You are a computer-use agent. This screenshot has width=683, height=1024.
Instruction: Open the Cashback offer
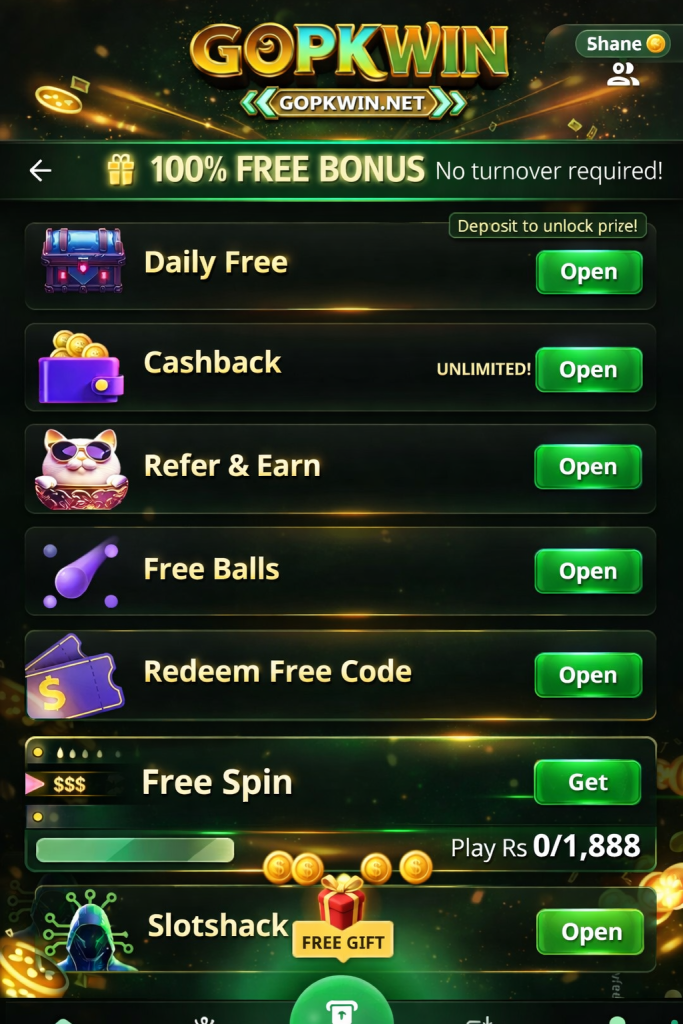588,370
